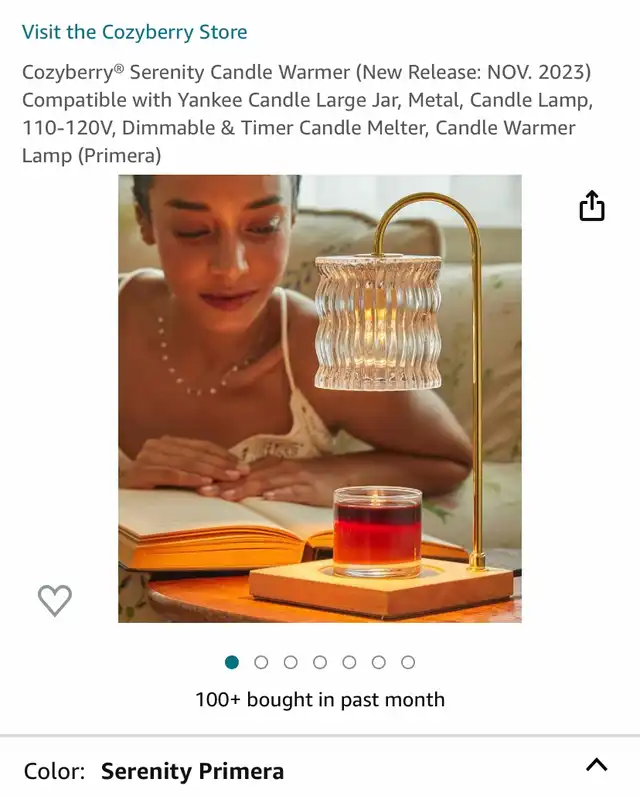Share this candle warmer product
640x796 pixels.
pos(592,206)
